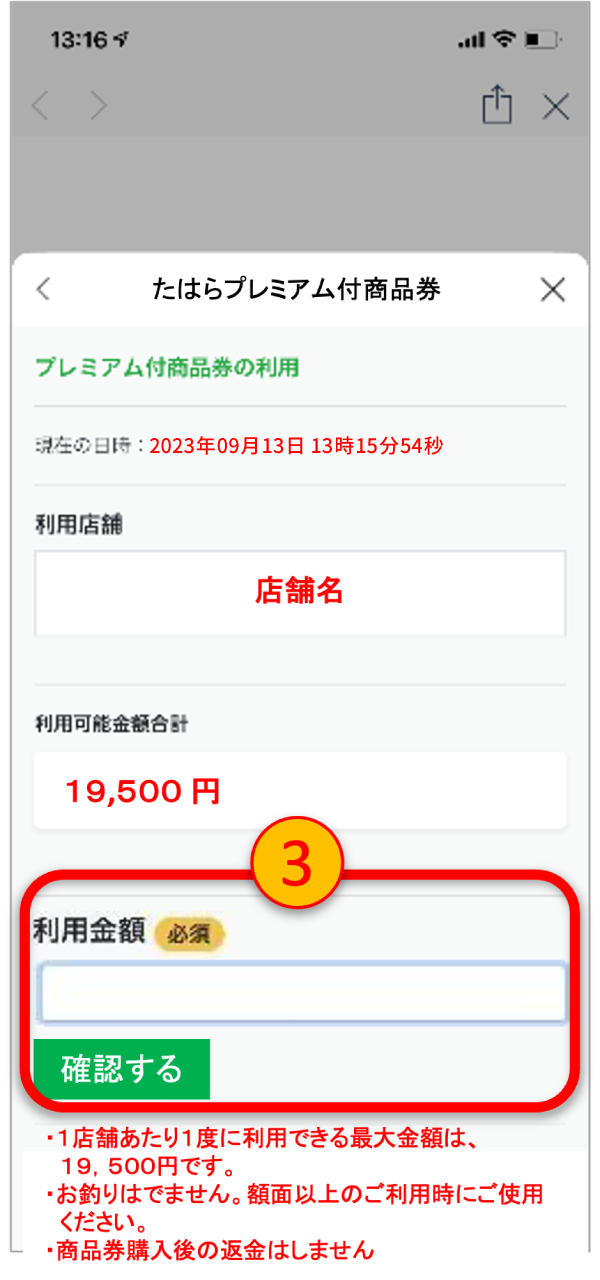600x1280 pixels.
Task: Go forward in the in-app browser
Action: pyautogui.click(x=98, y=106)
